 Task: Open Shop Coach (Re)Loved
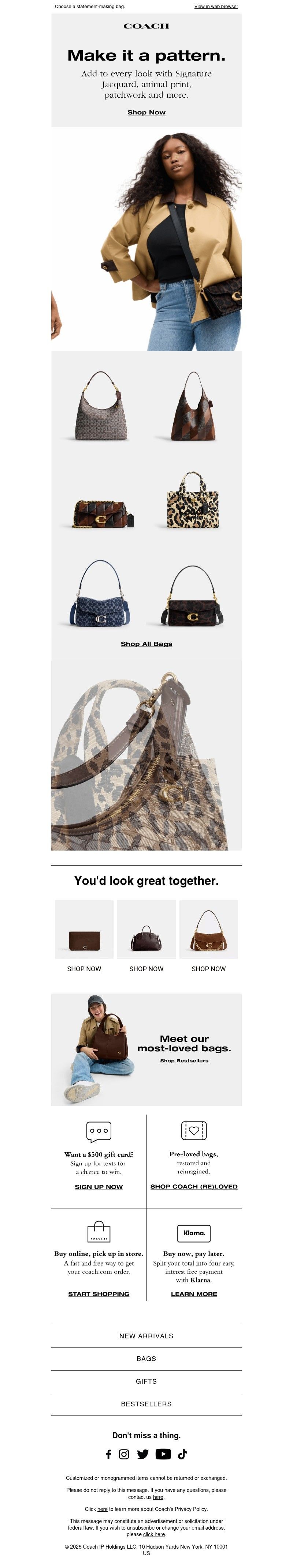point(194,1186)
